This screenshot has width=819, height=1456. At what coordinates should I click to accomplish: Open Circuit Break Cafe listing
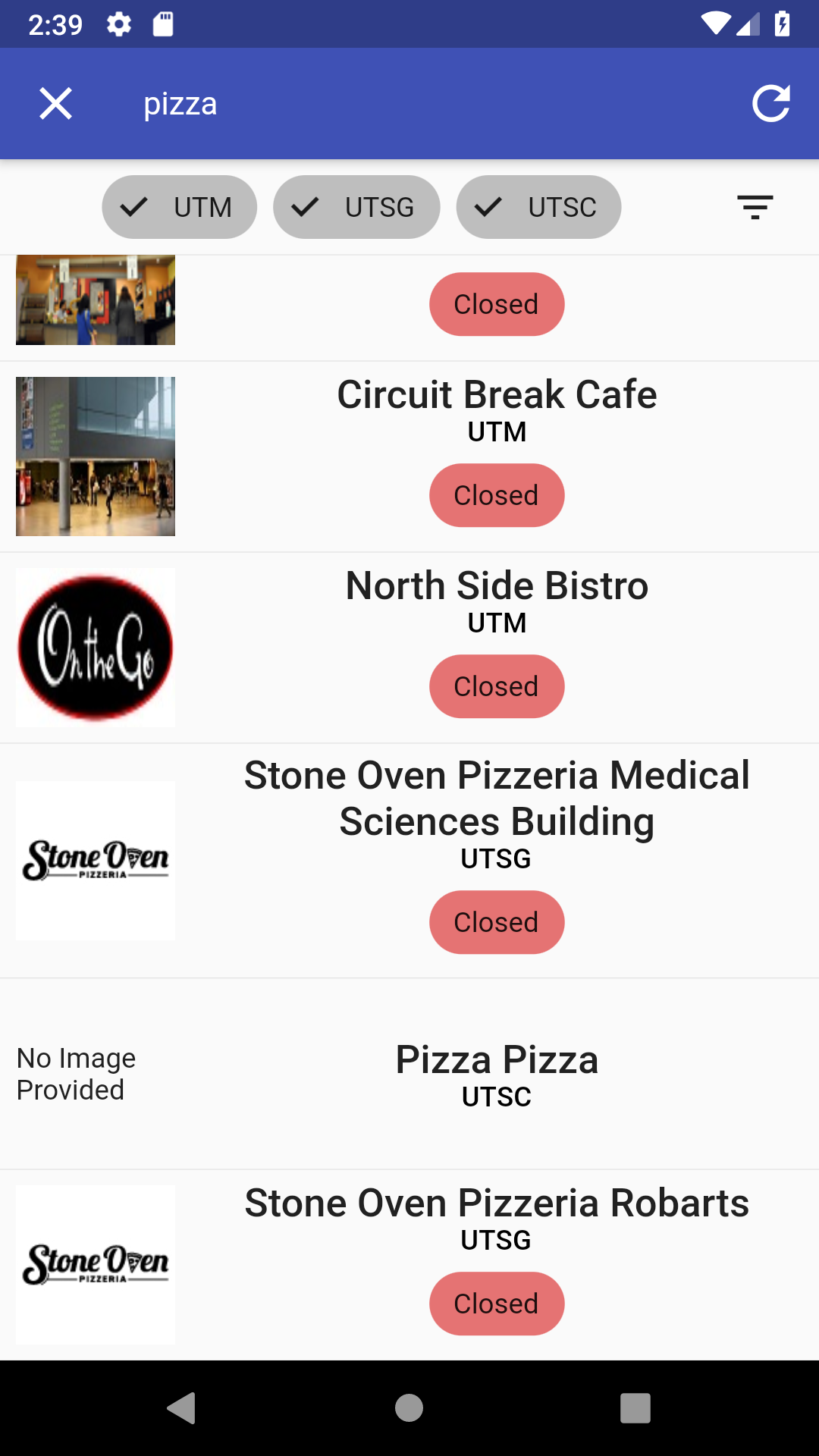pyautogui.click(x=497, y=395)
